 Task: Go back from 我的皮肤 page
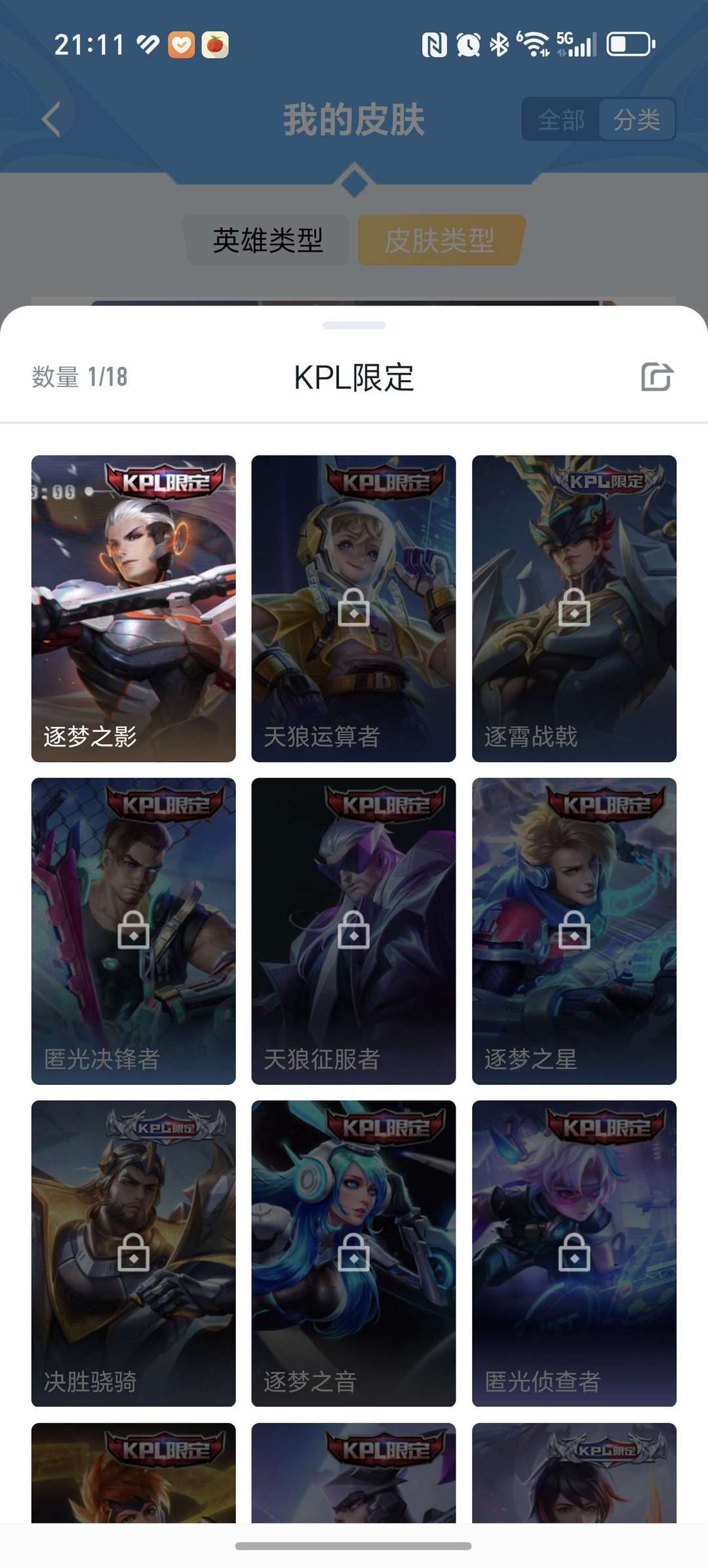coord(51,119)
